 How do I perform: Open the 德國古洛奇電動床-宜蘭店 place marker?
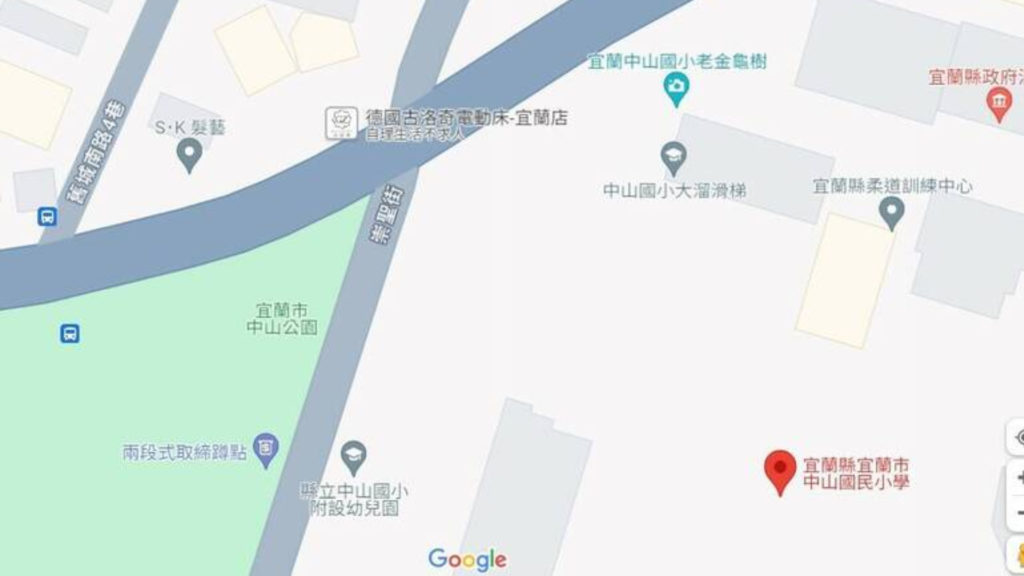(341, 124)
